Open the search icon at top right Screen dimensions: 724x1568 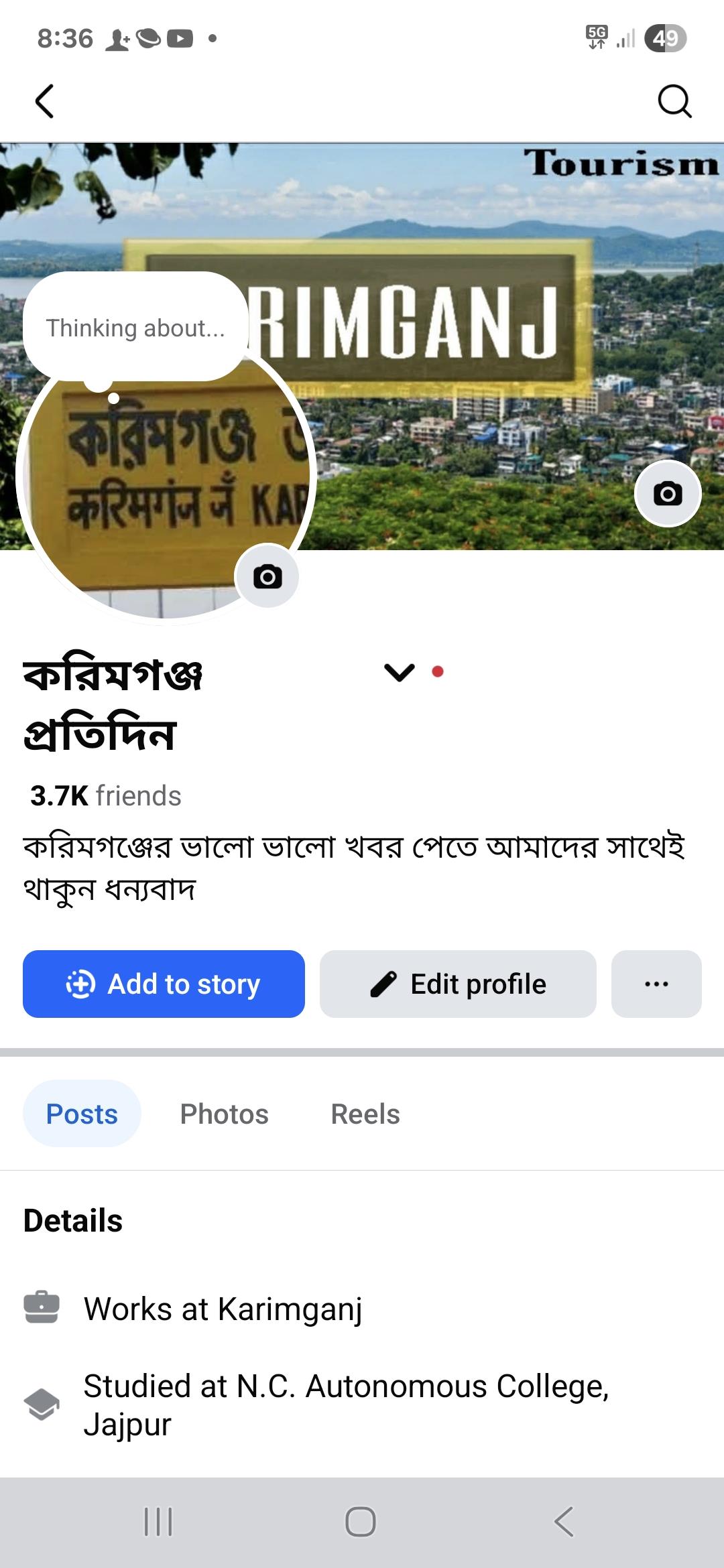click(674, 101)
